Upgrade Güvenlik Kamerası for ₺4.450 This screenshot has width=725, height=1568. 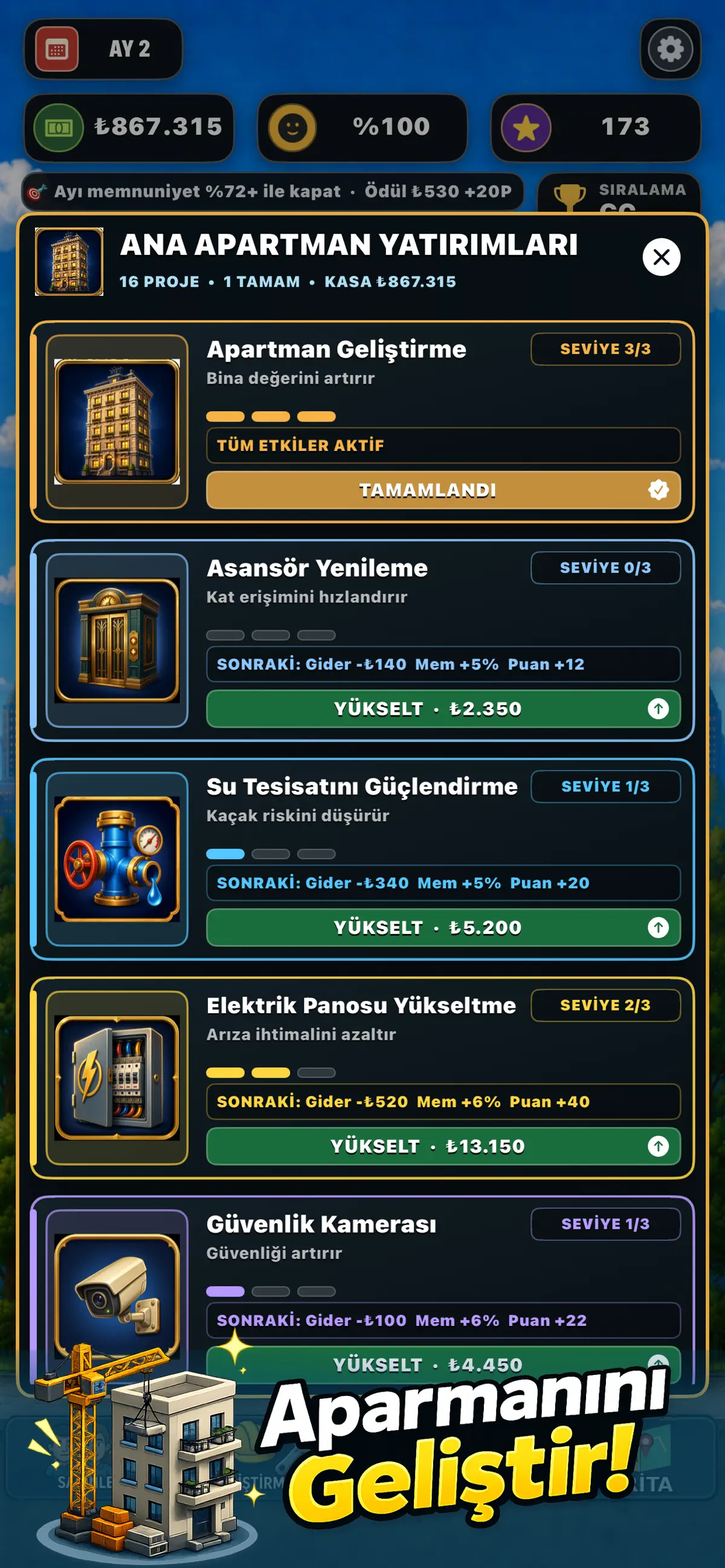click(x=443, y=1365)
